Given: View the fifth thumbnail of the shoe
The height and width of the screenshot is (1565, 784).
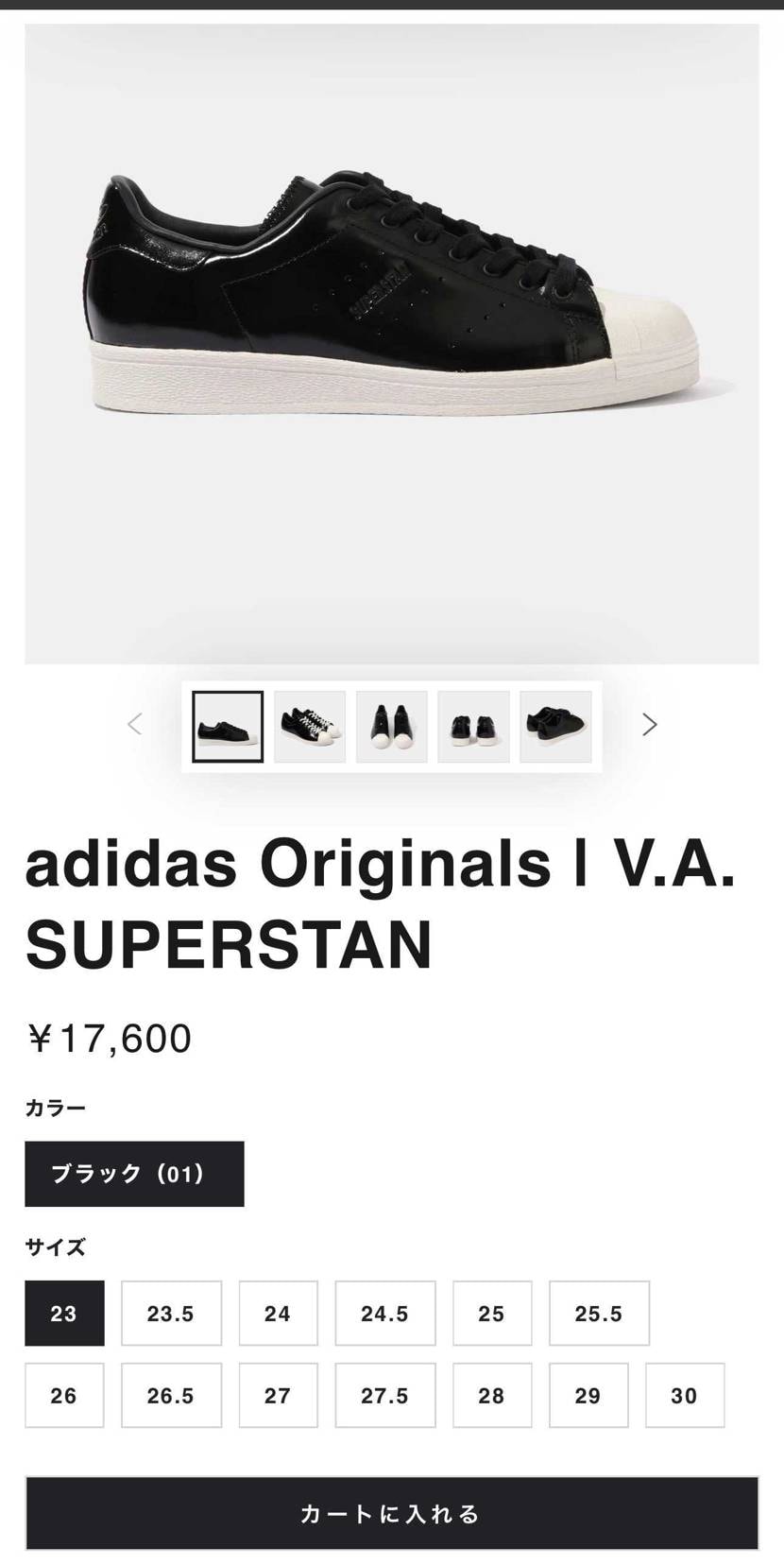Looking at the screenshot, I should (x=555, y=727).
